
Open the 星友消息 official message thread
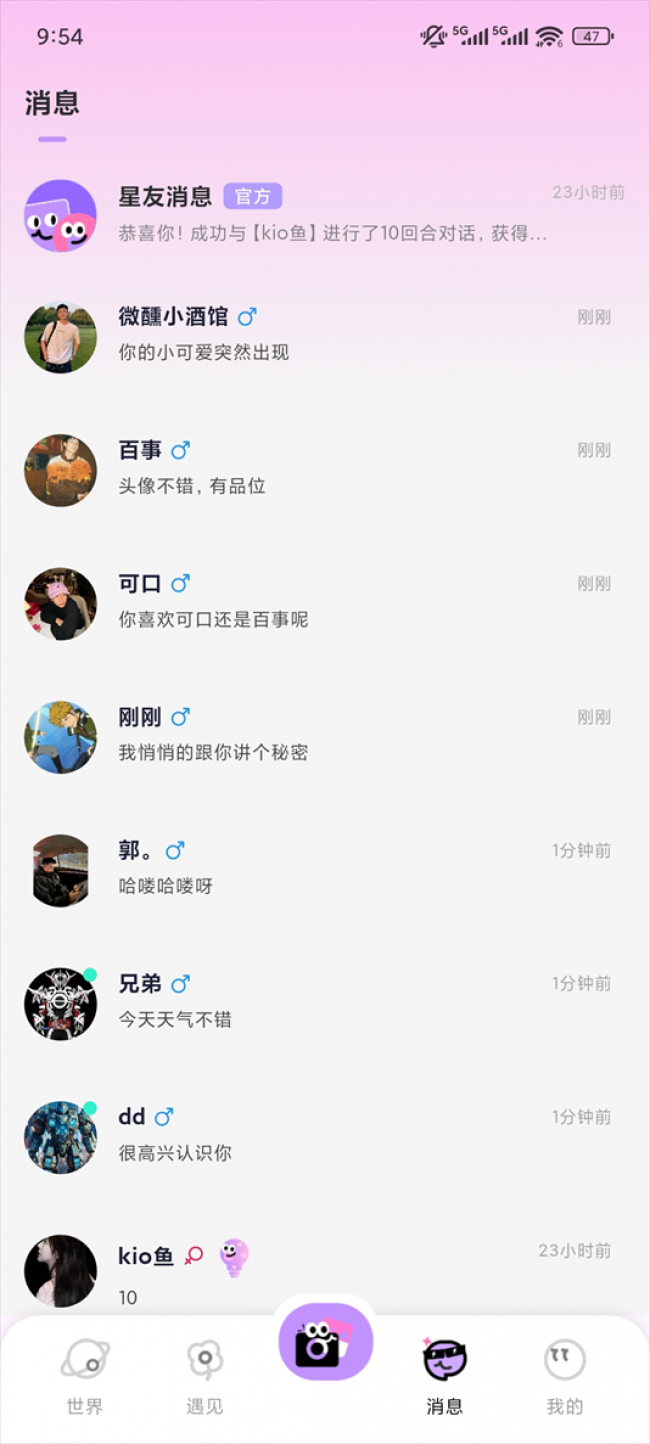click(324, 215)
